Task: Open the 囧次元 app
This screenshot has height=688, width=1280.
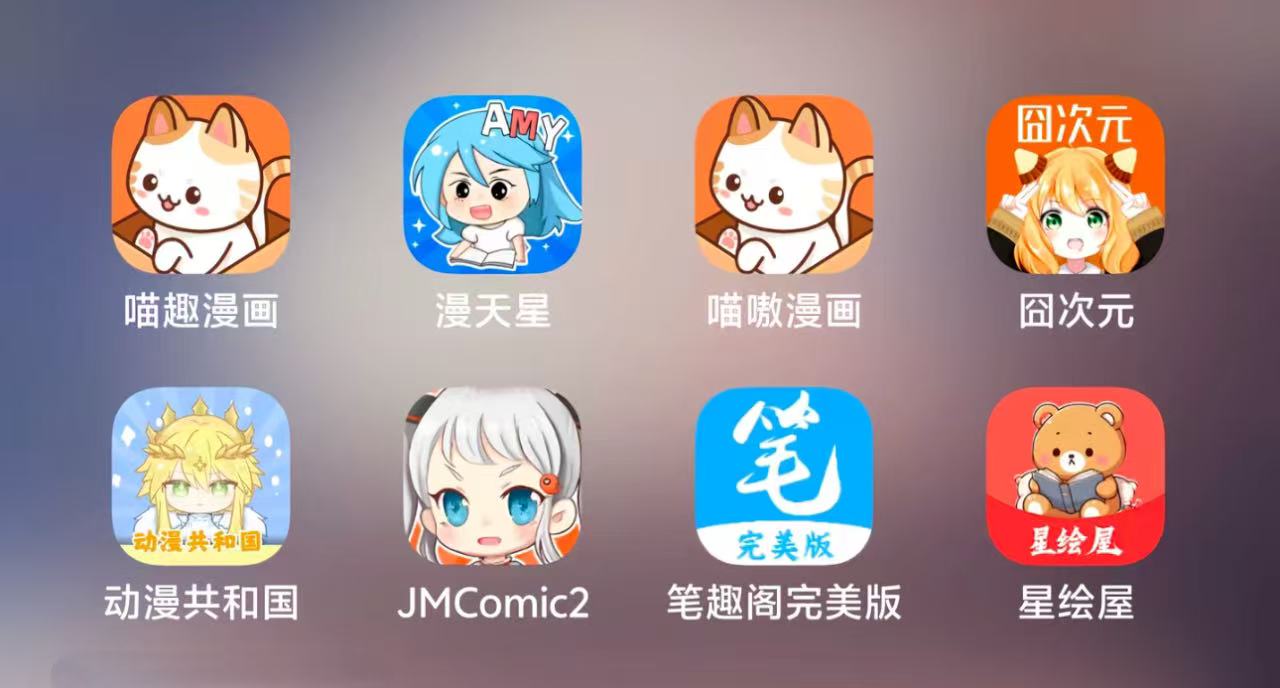Action: coord(1076,185)
